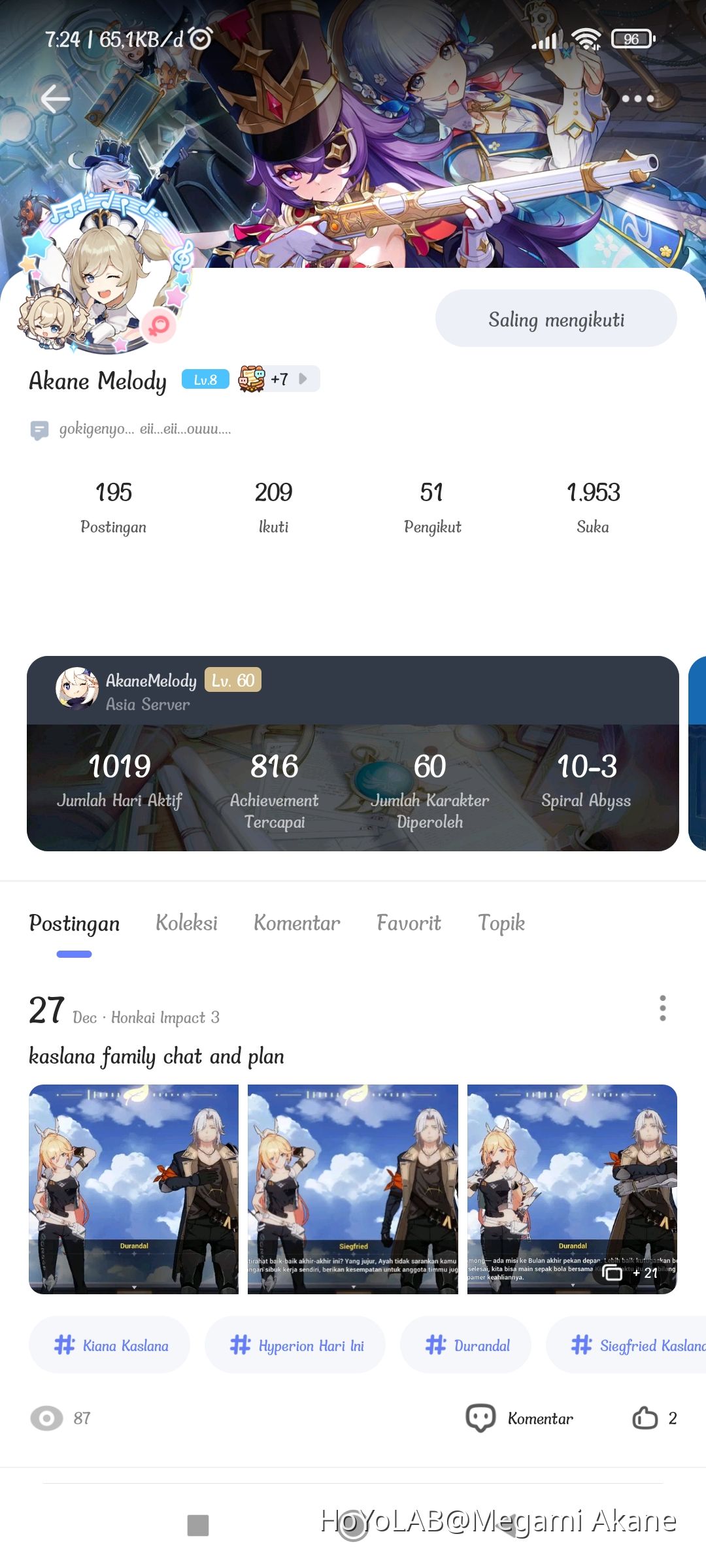Switch to the Komentar tab
706x1568 pixels.
(297, 923)
